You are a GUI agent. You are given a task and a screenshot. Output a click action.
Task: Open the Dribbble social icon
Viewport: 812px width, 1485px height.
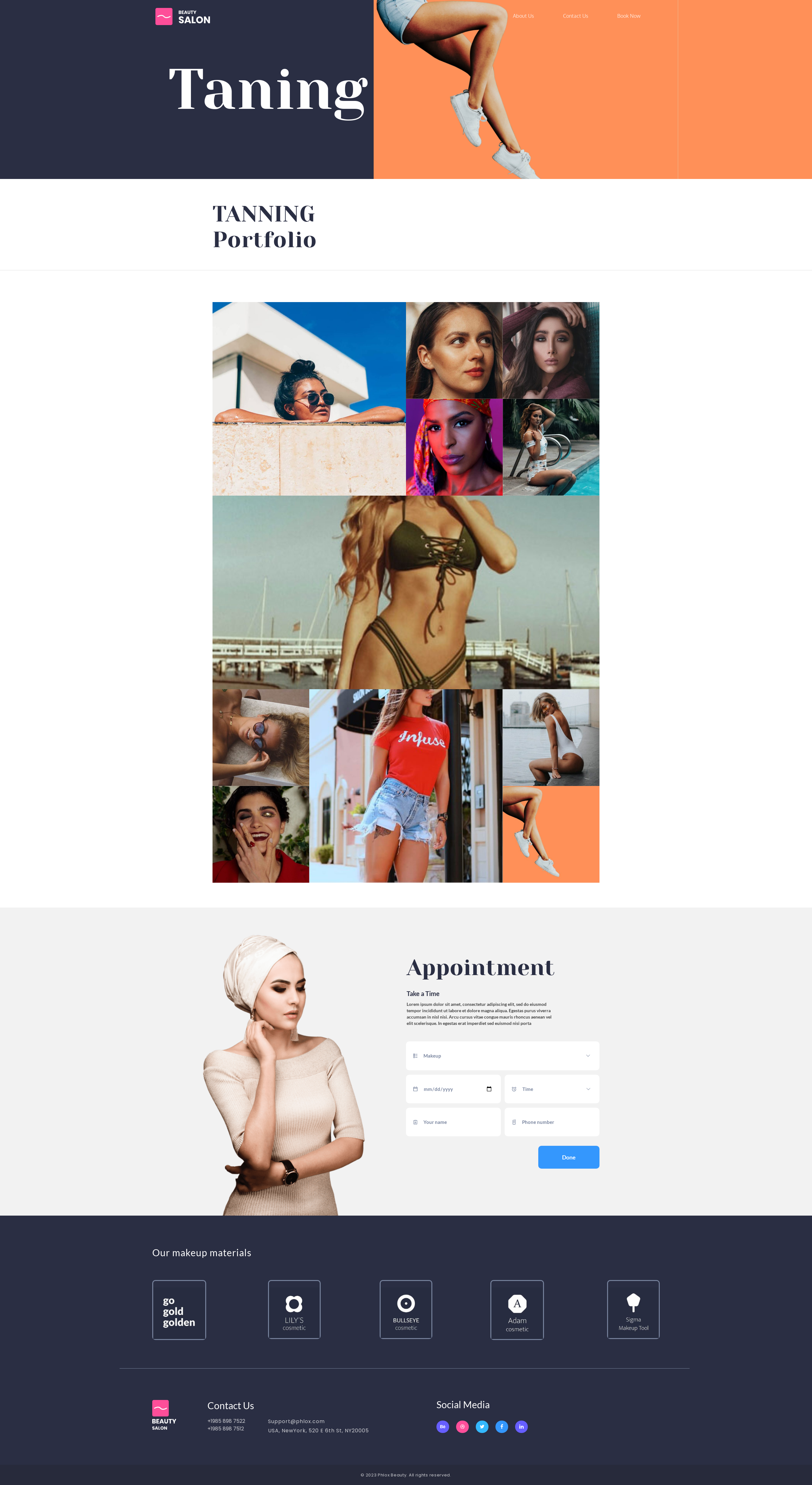click(x=462, y=1427)
